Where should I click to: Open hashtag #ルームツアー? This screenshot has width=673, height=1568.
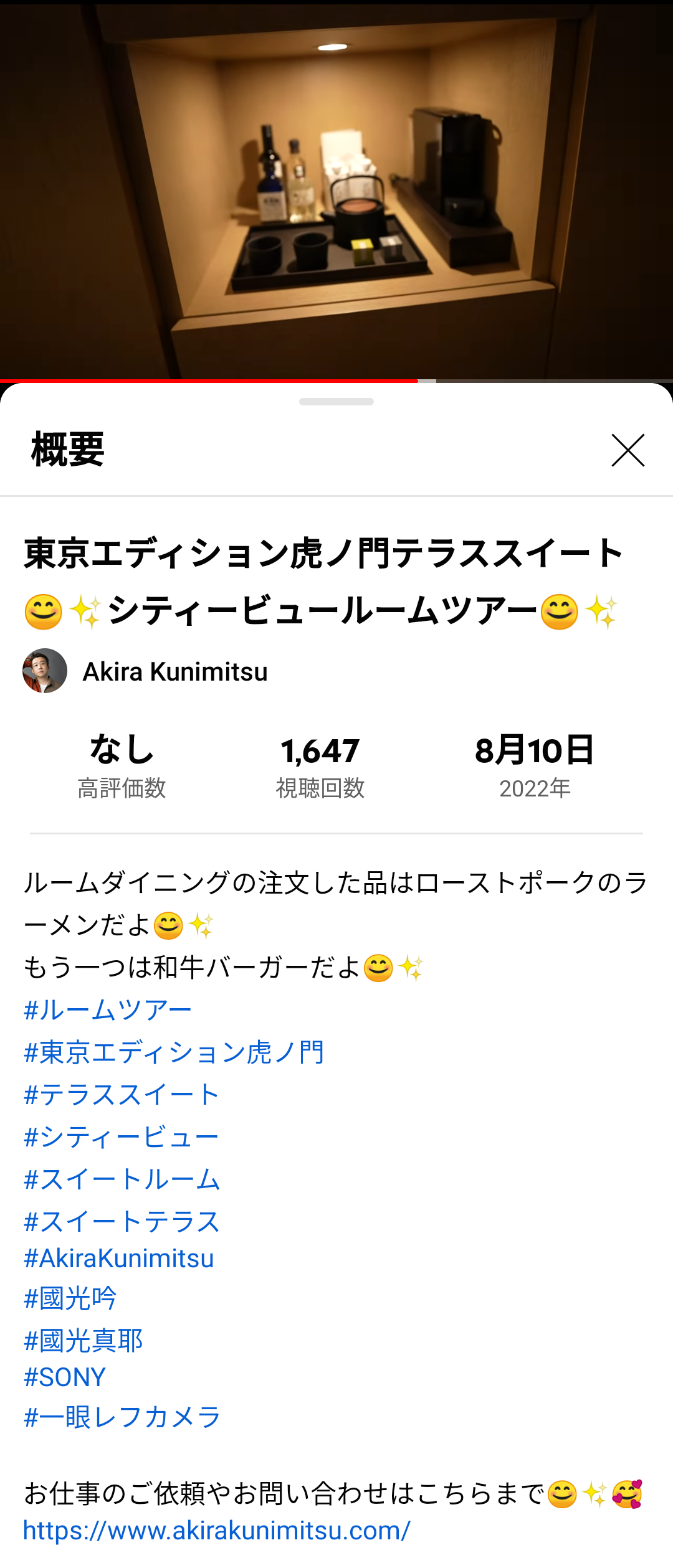click(108, 1009)
